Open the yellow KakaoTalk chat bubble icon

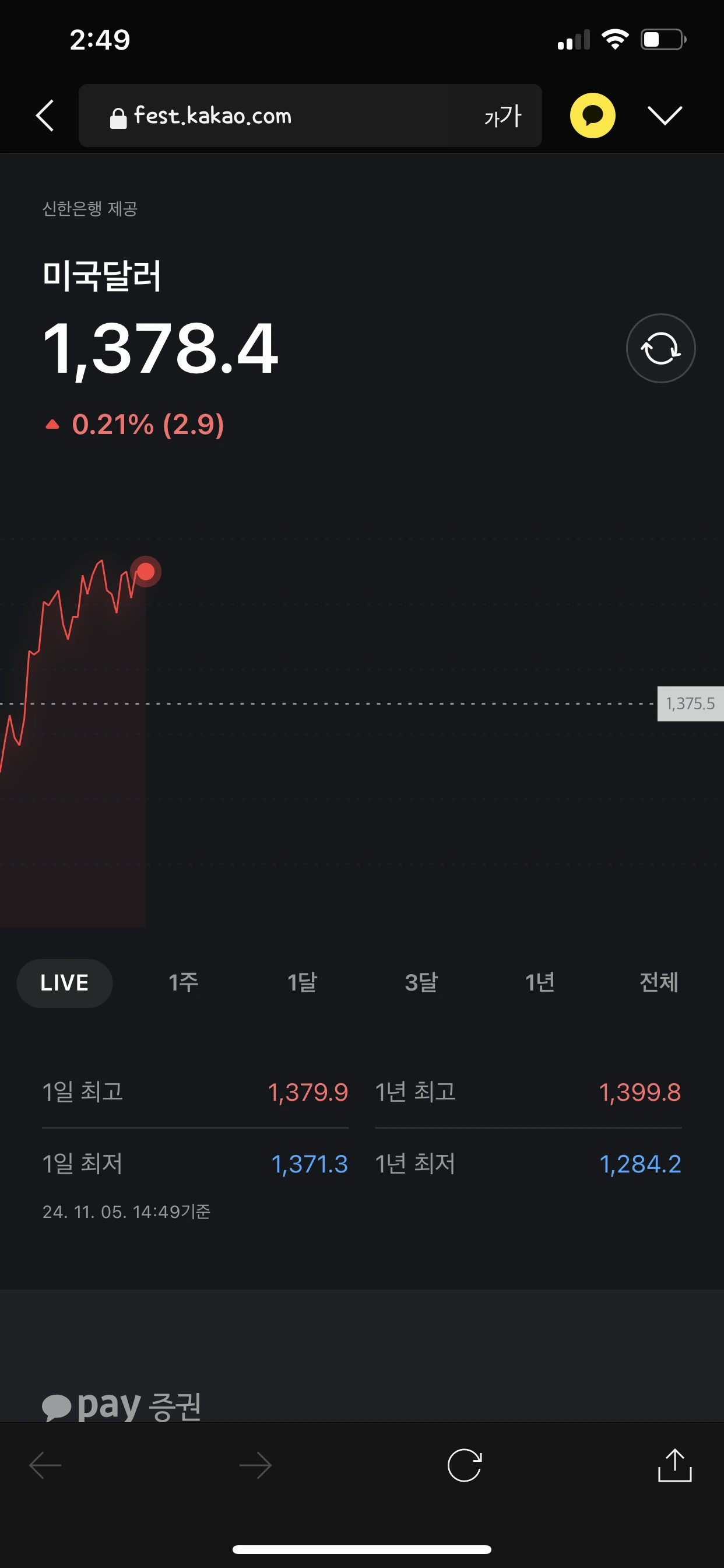click(x=592, y=116)
